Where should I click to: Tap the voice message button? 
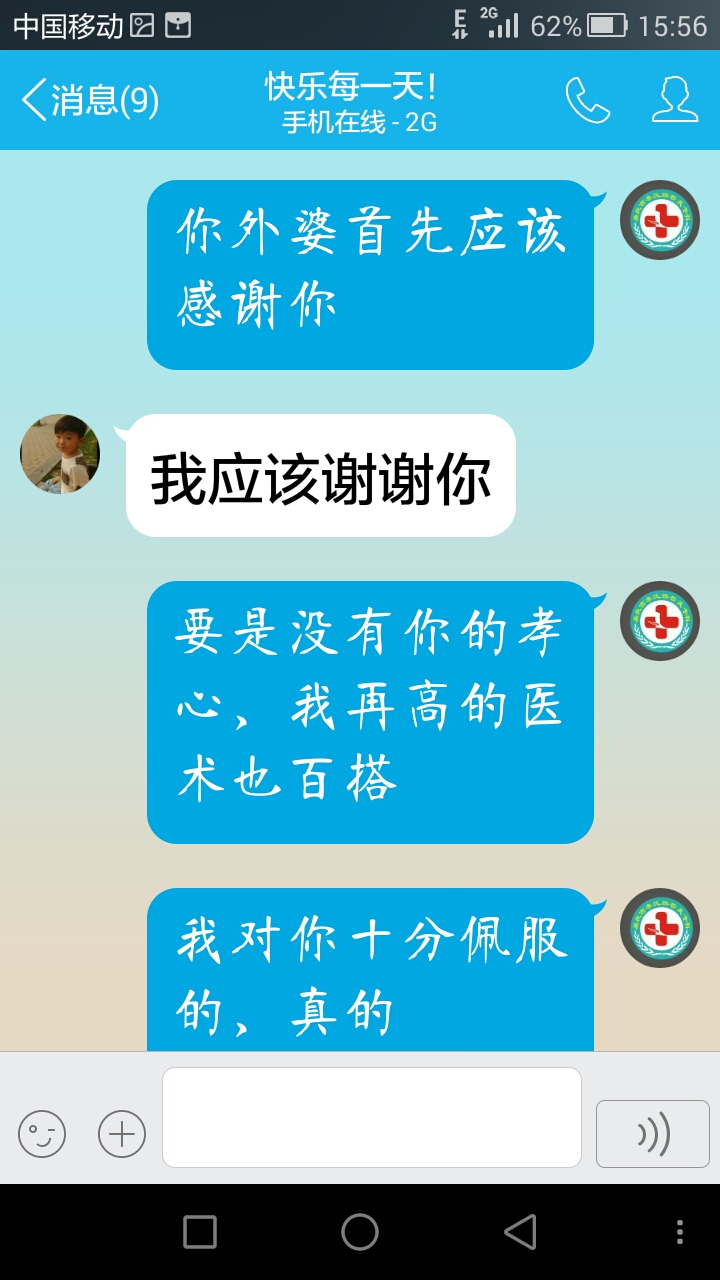pos(652,1134)
